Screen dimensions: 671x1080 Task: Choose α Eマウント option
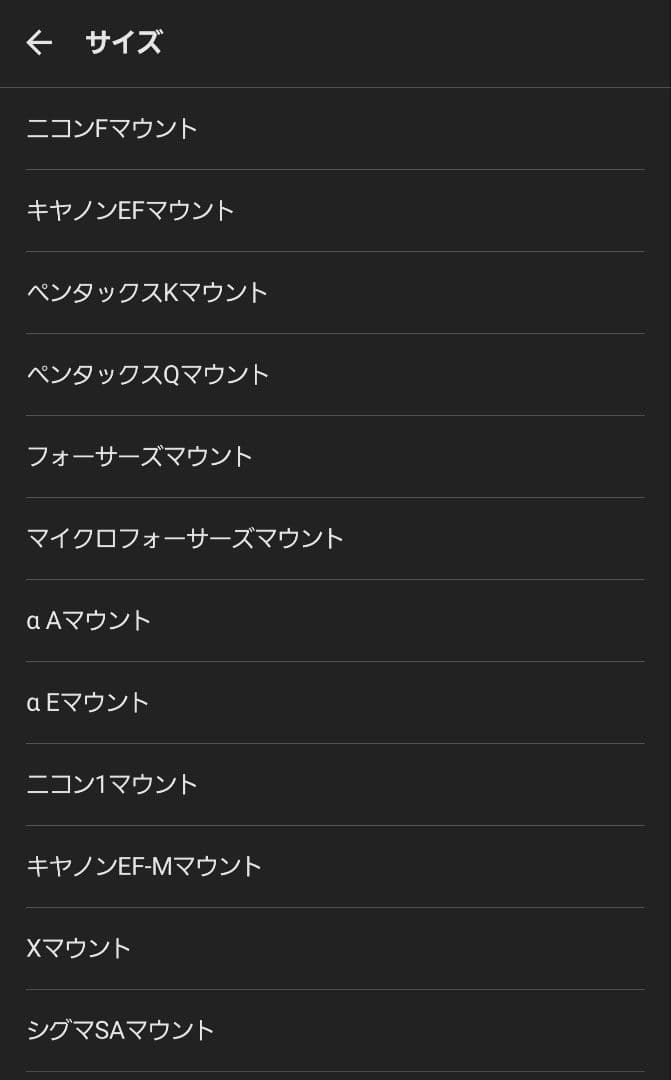[88, 703]
